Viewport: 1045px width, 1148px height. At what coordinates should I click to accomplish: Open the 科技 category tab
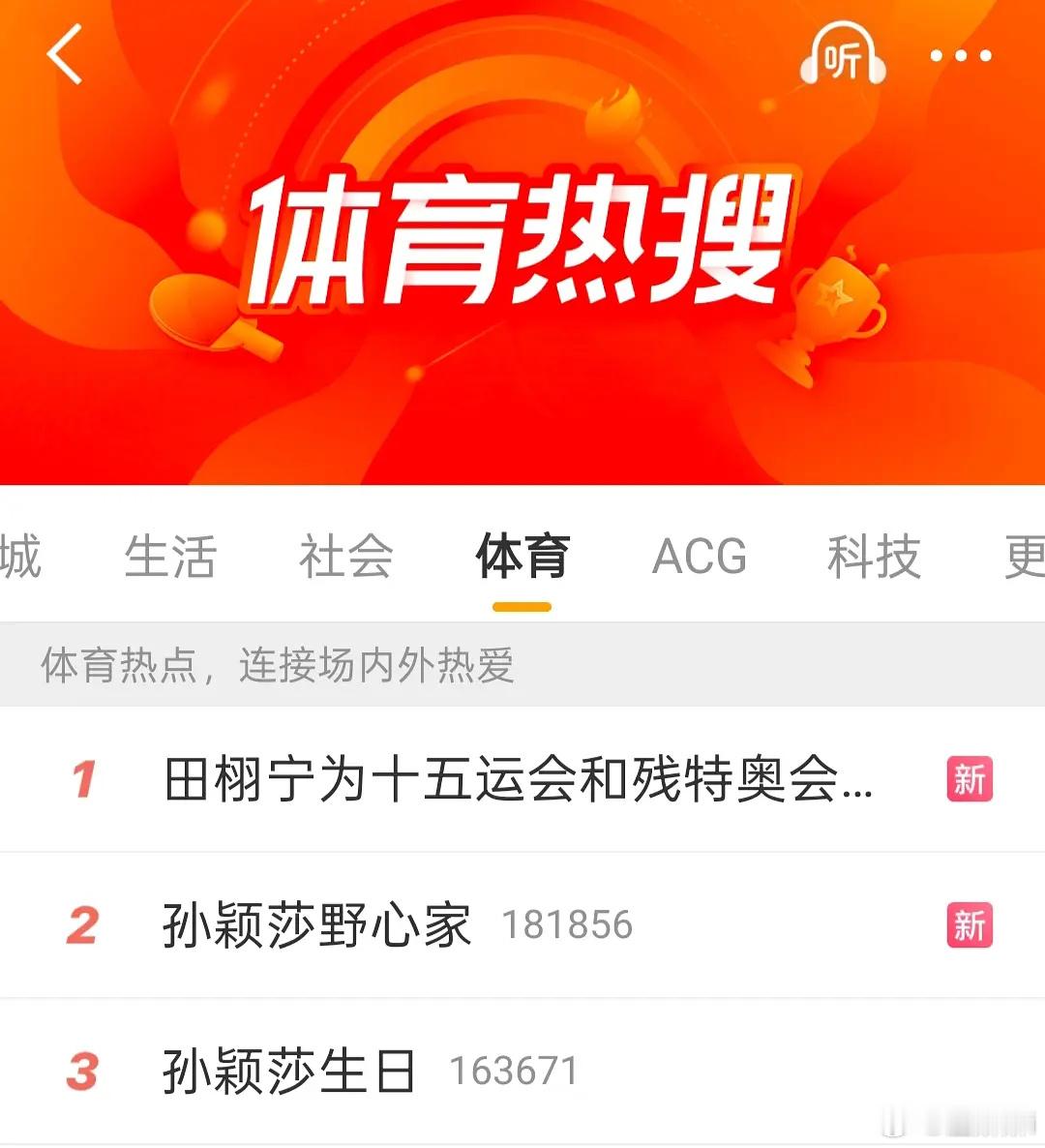(874, 557)
